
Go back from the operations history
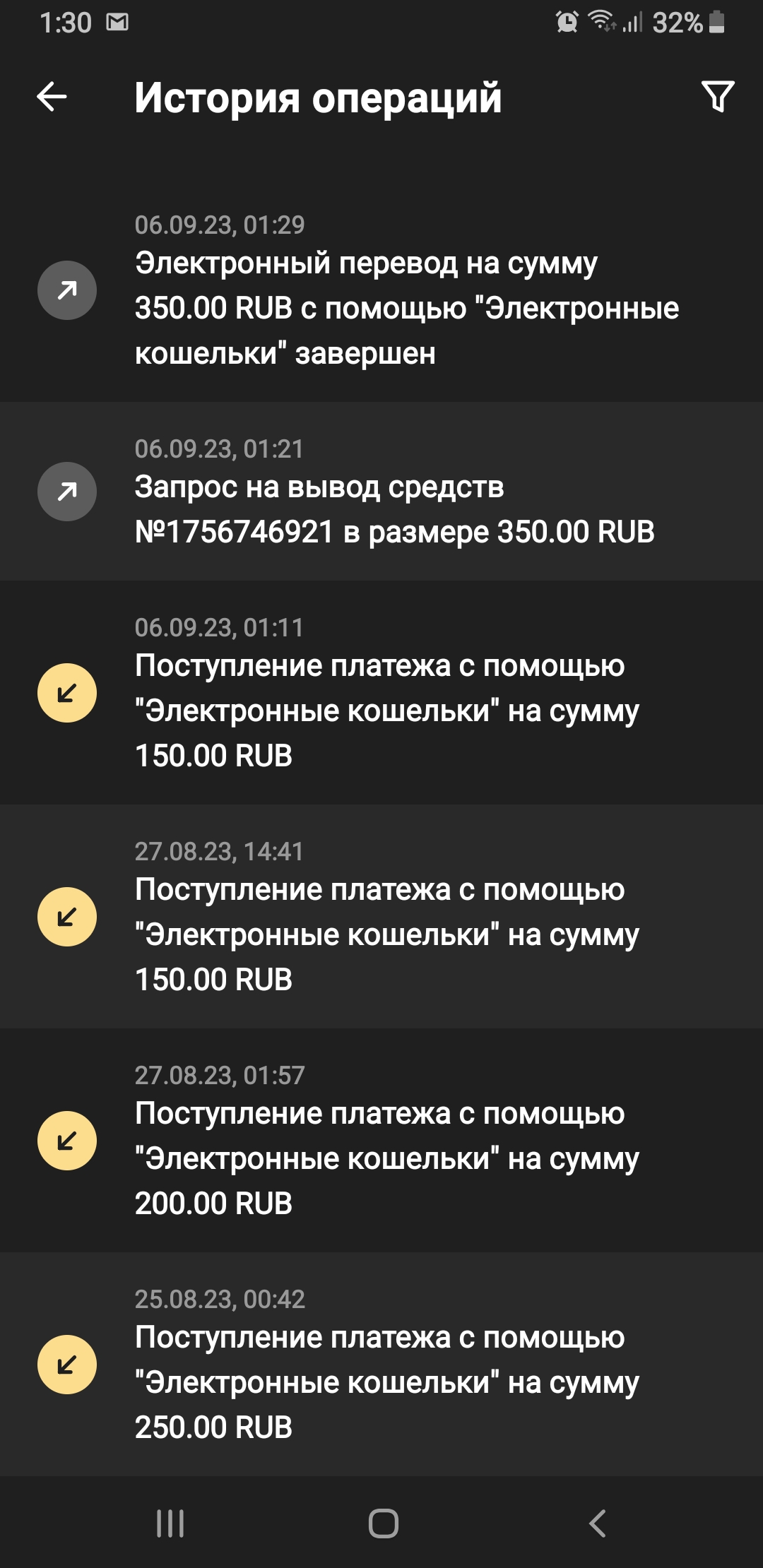52,97
